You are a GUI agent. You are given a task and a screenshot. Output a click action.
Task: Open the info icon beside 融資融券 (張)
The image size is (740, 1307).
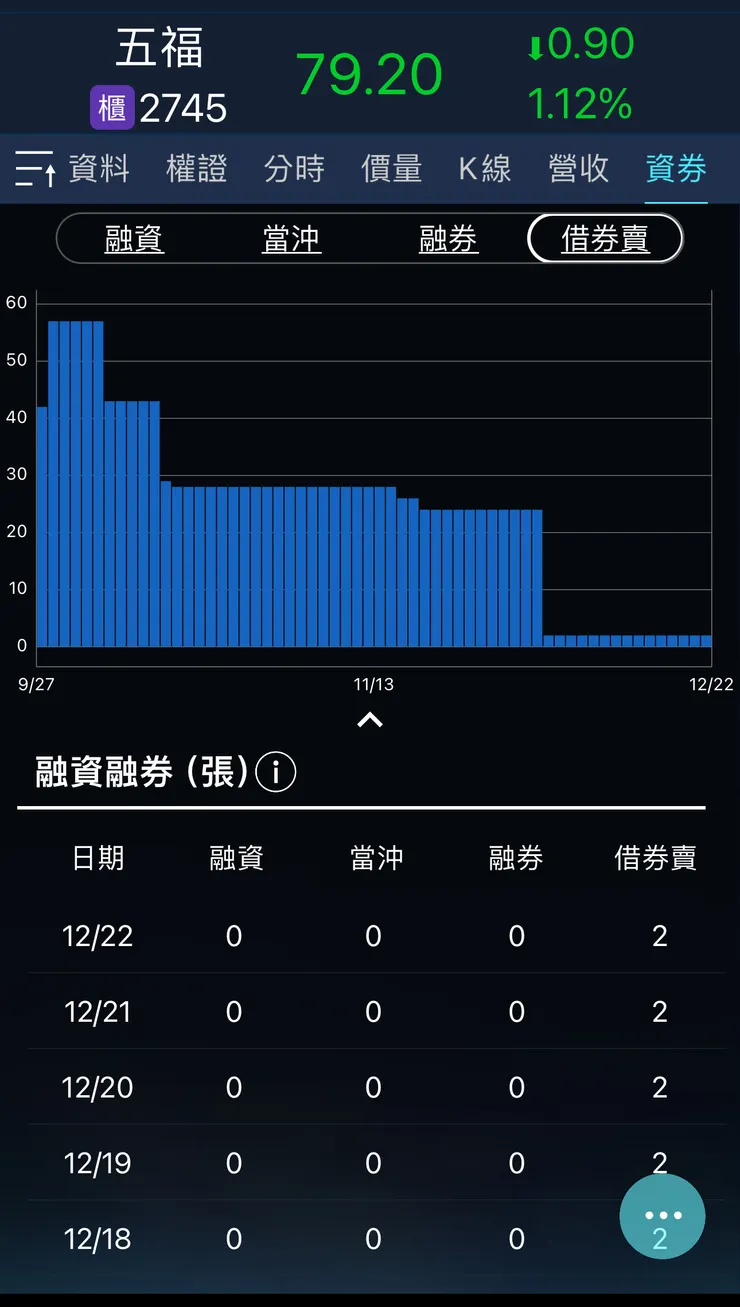(275, 771)
